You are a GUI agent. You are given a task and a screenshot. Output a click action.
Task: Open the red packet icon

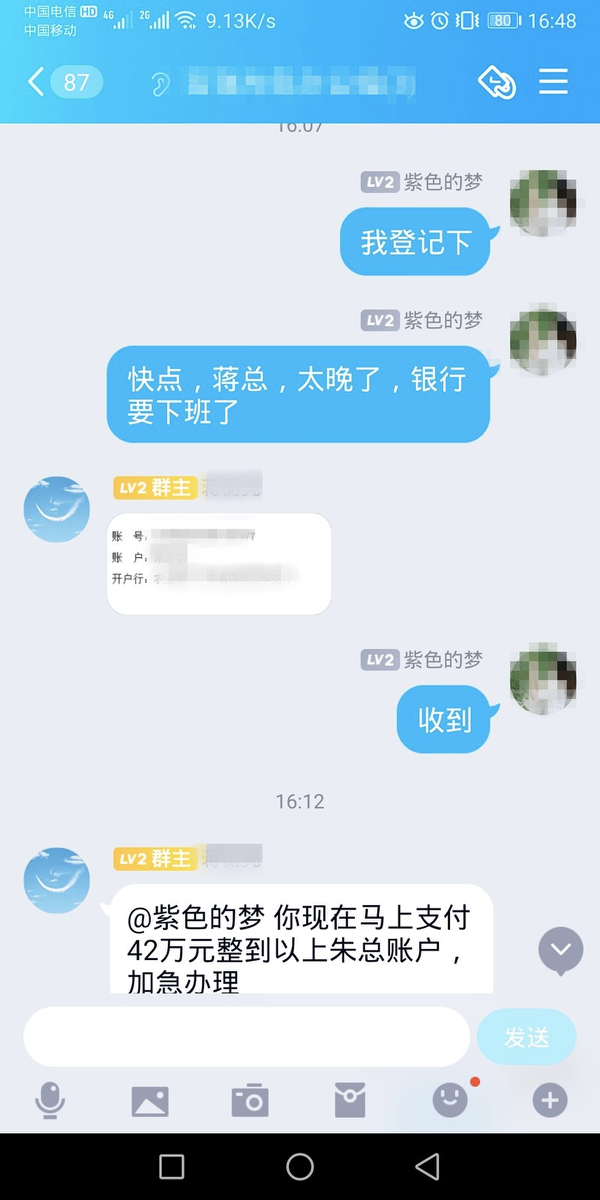(350, 1101)
